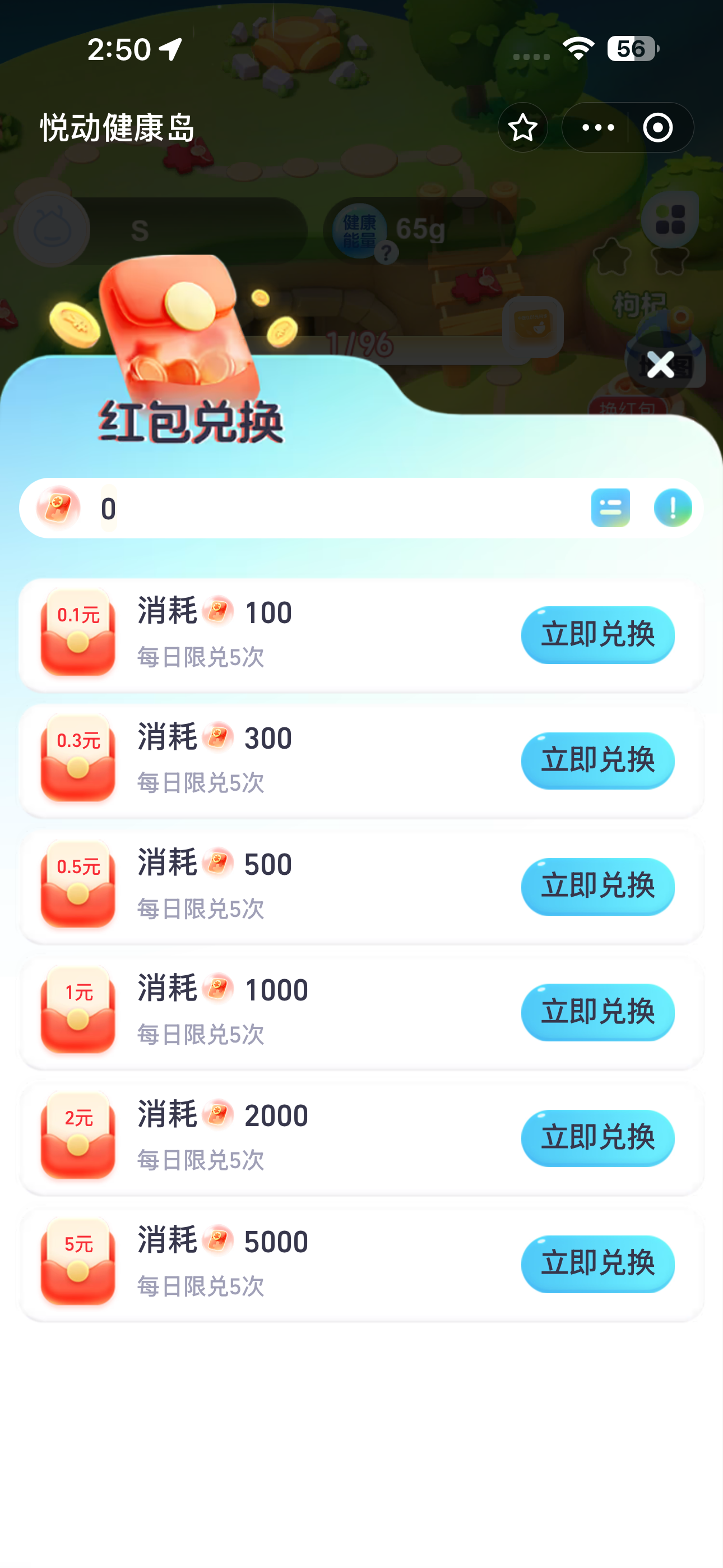Redeem the 5元 red packet

[x=597, y=1263]
